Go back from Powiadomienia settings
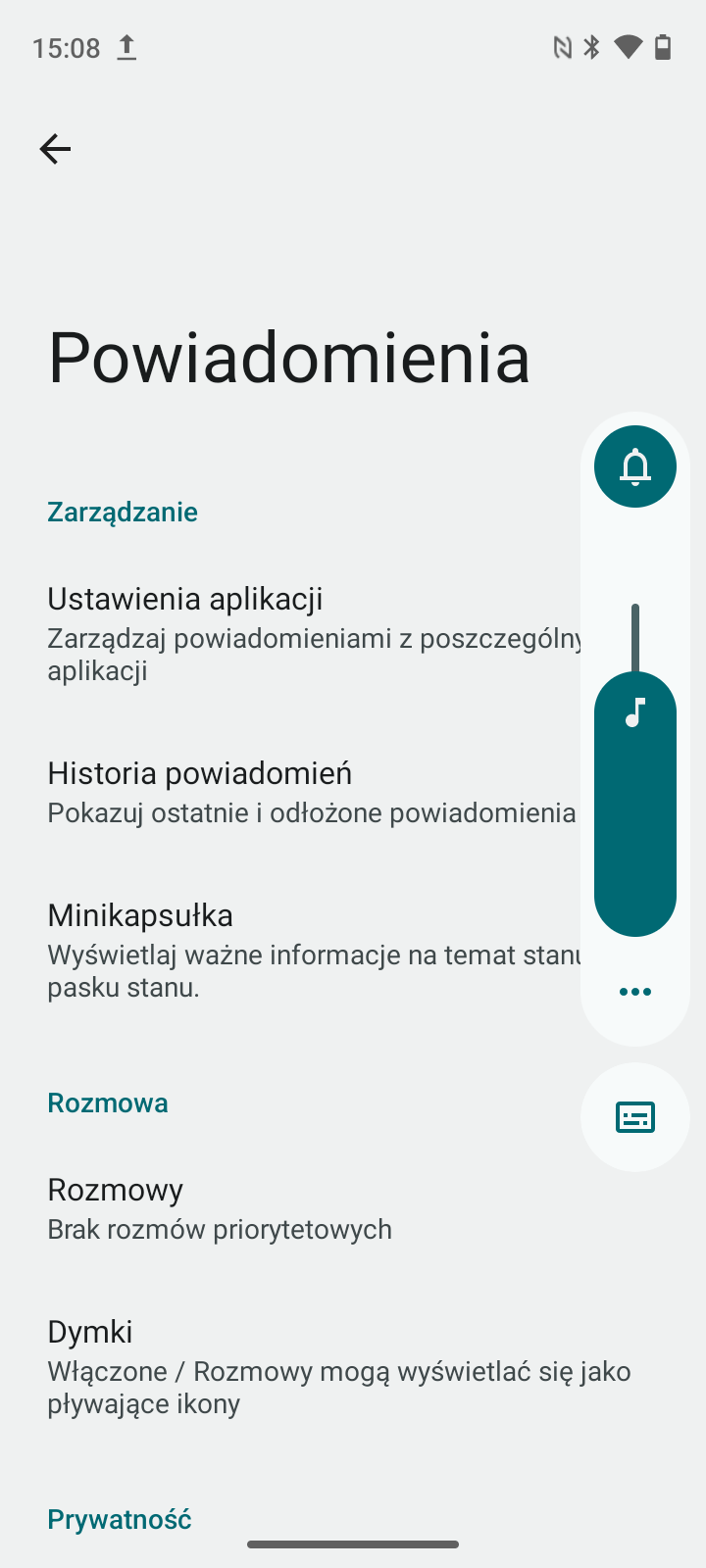 pos(56,149)
